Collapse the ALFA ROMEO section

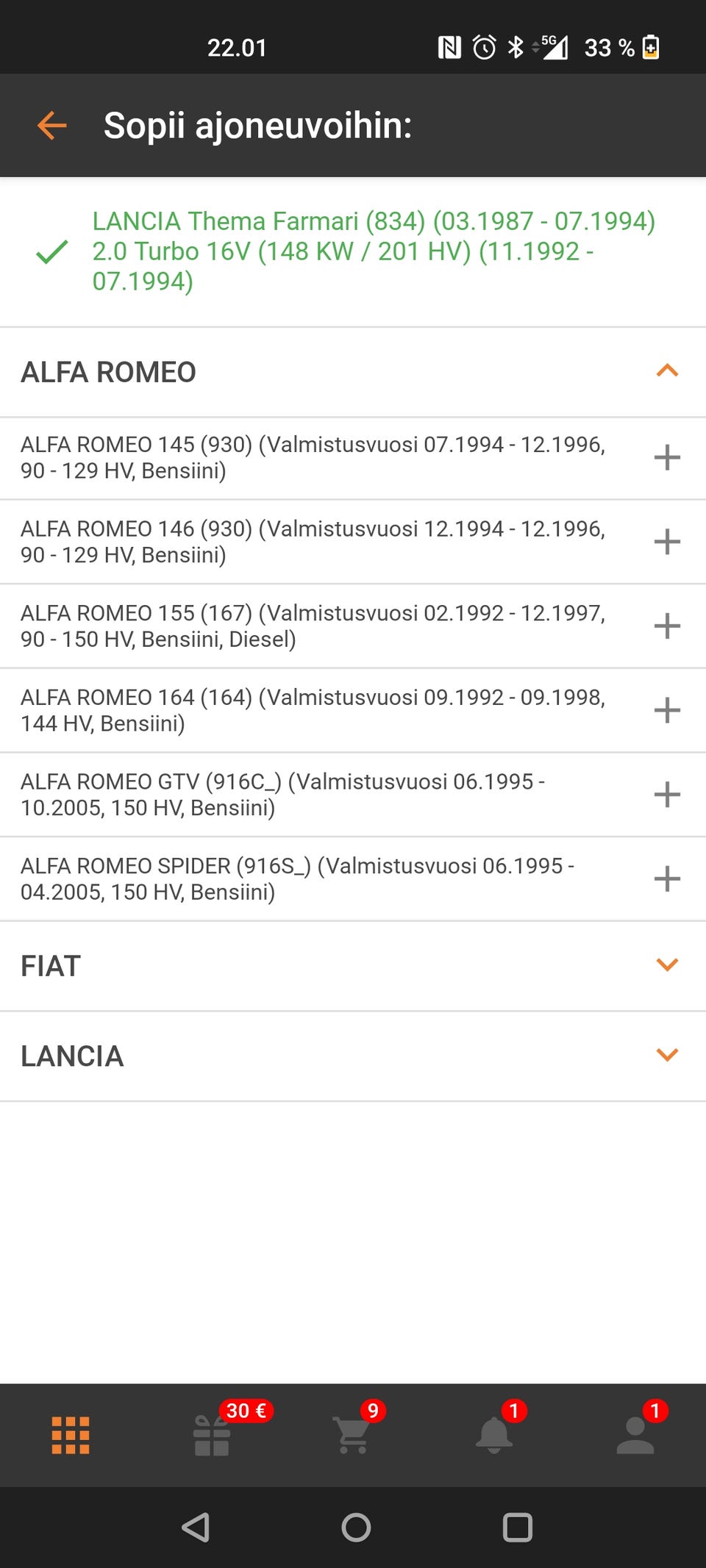[x=666, y=371]
